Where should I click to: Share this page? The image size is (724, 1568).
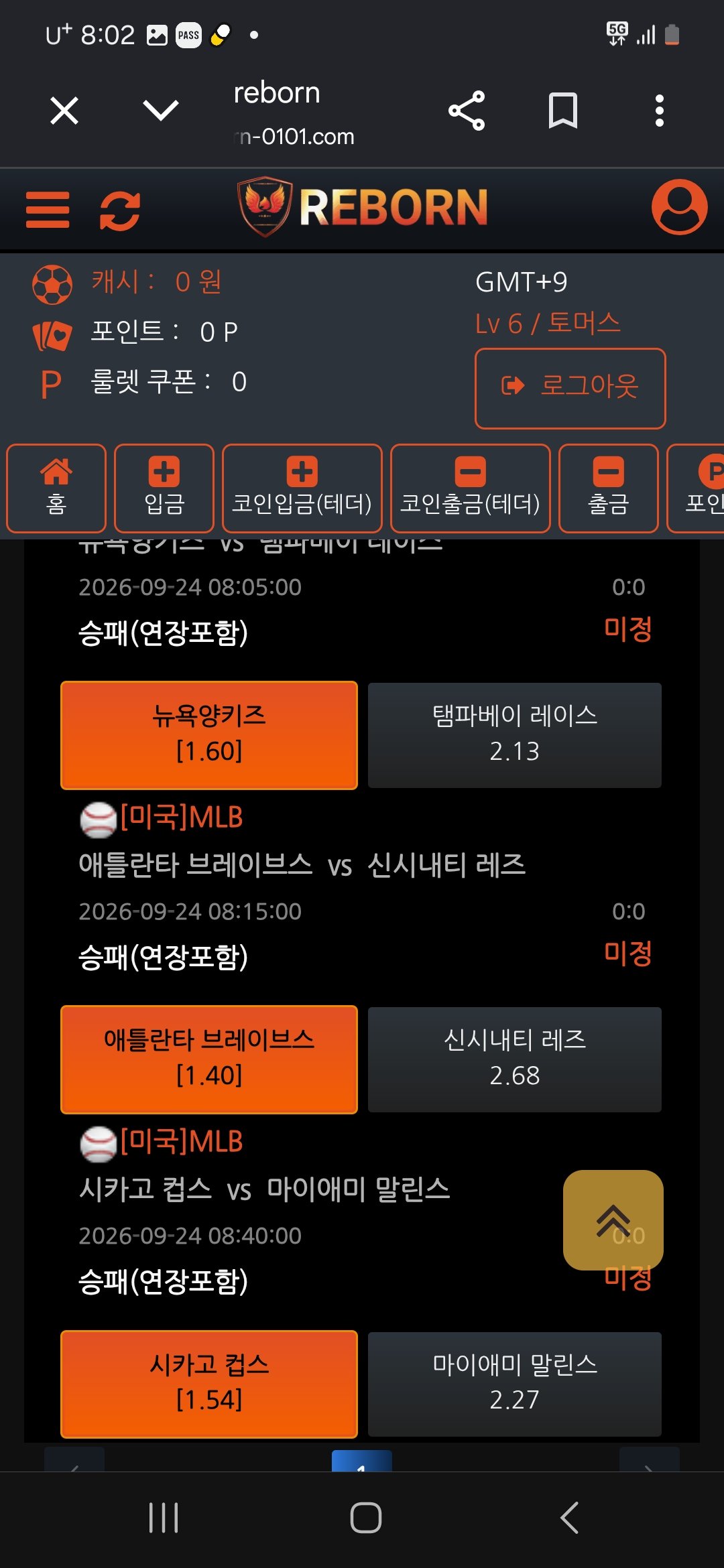pyautogui.click(x=467, y=111)
